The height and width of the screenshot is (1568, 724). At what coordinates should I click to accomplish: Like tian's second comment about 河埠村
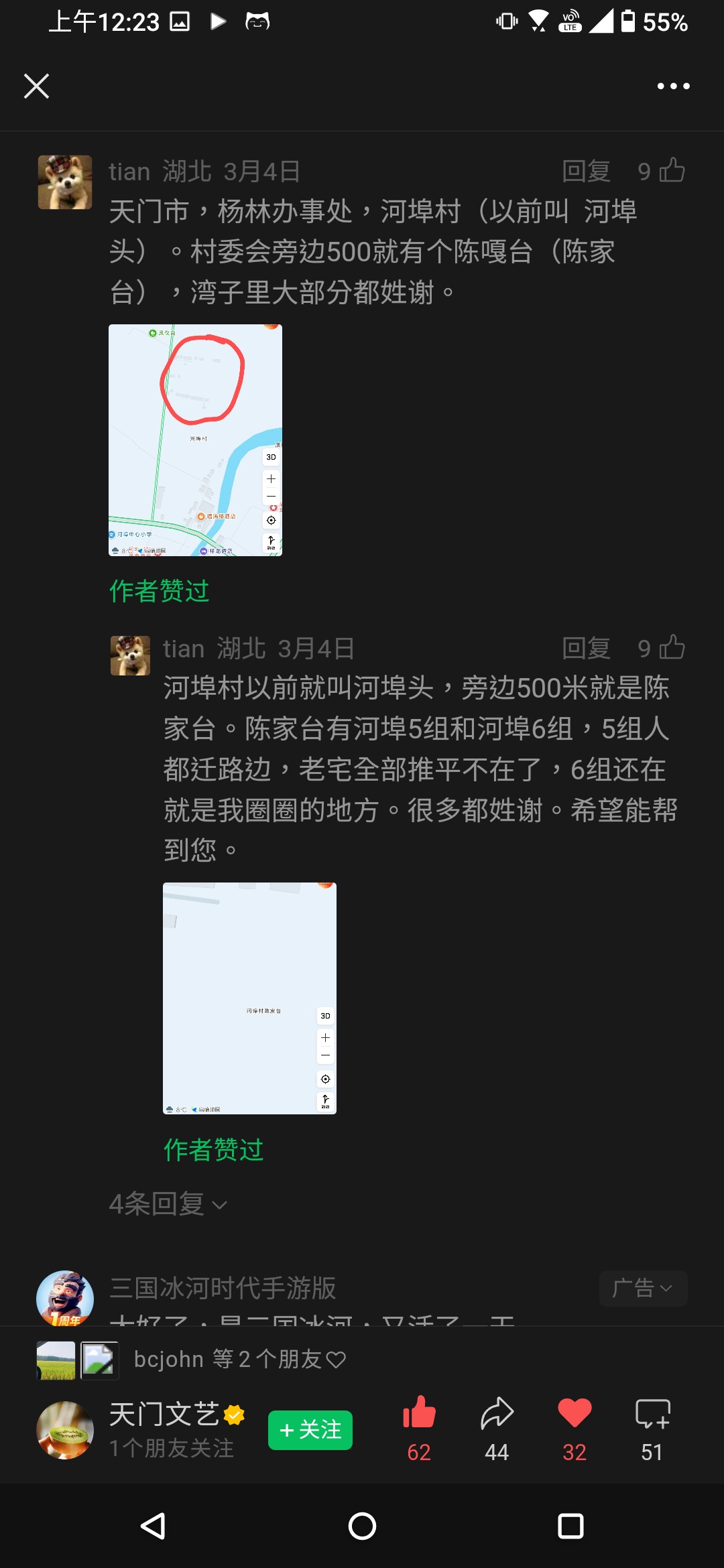tap(672, 647)
